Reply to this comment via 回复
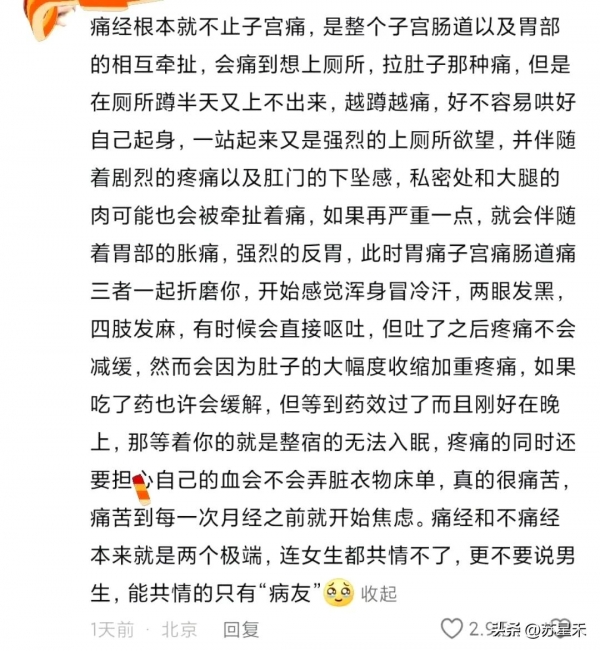 241,629
